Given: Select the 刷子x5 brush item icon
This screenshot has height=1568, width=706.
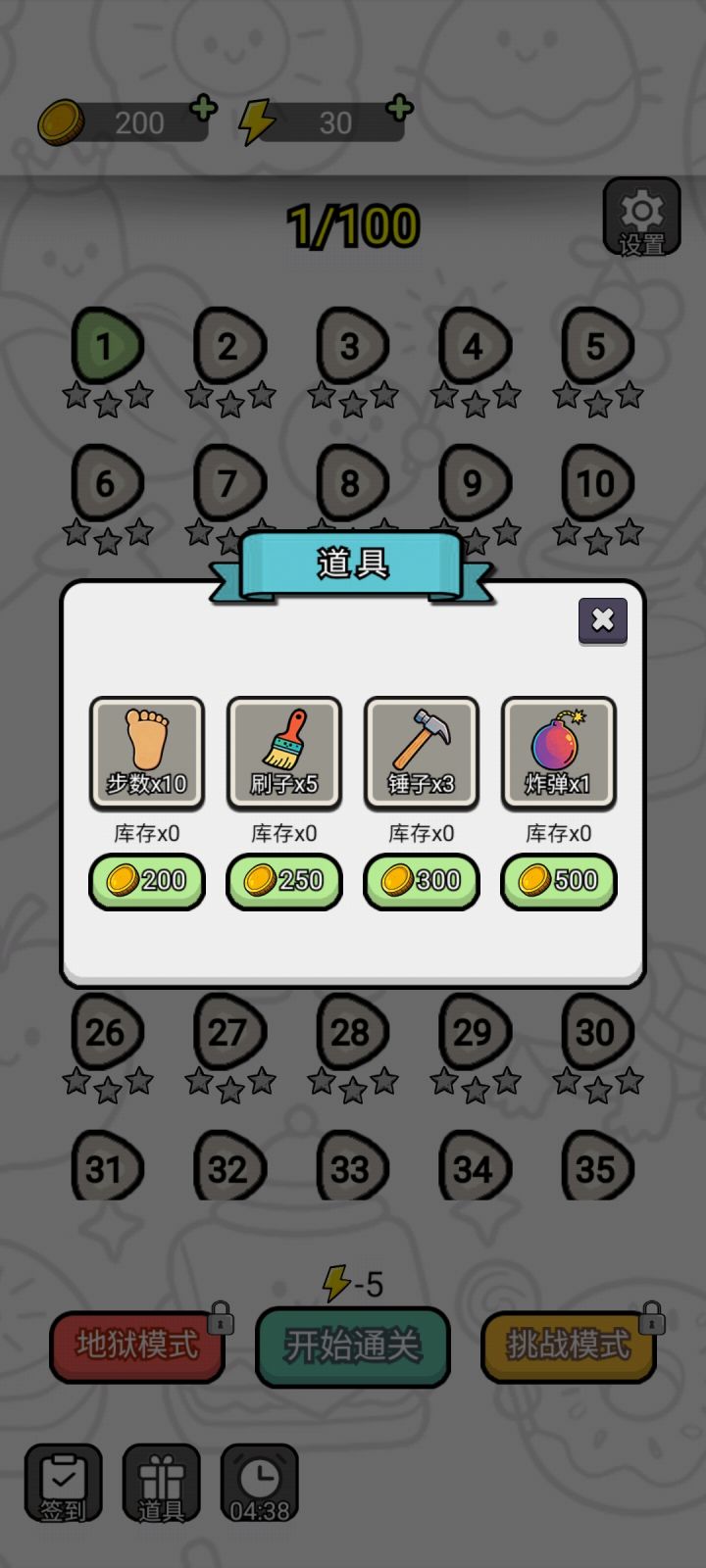Looking at the screenshot, I should pyautogui.click(x=284, y=753).
